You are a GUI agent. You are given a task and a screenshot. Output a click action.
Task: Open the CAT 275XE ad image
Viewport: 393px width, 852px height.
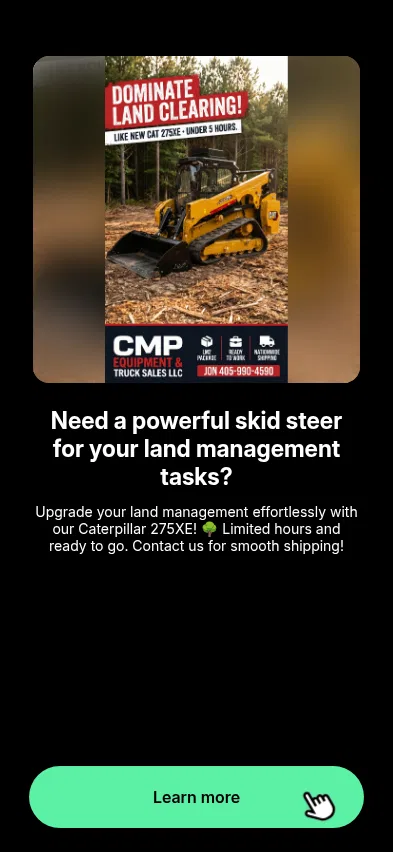pos(196,220)
